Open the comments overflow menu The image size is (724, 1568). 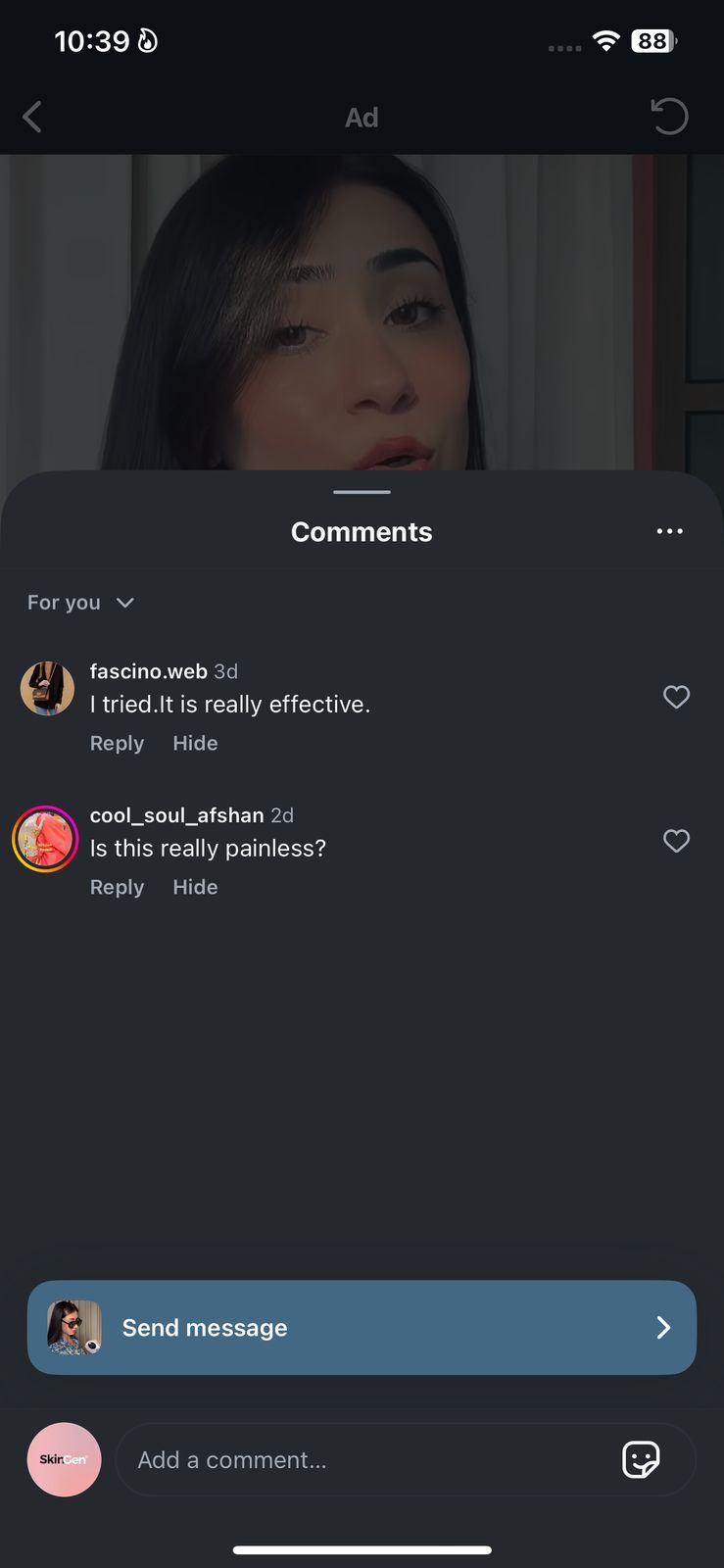coord(669,531)
